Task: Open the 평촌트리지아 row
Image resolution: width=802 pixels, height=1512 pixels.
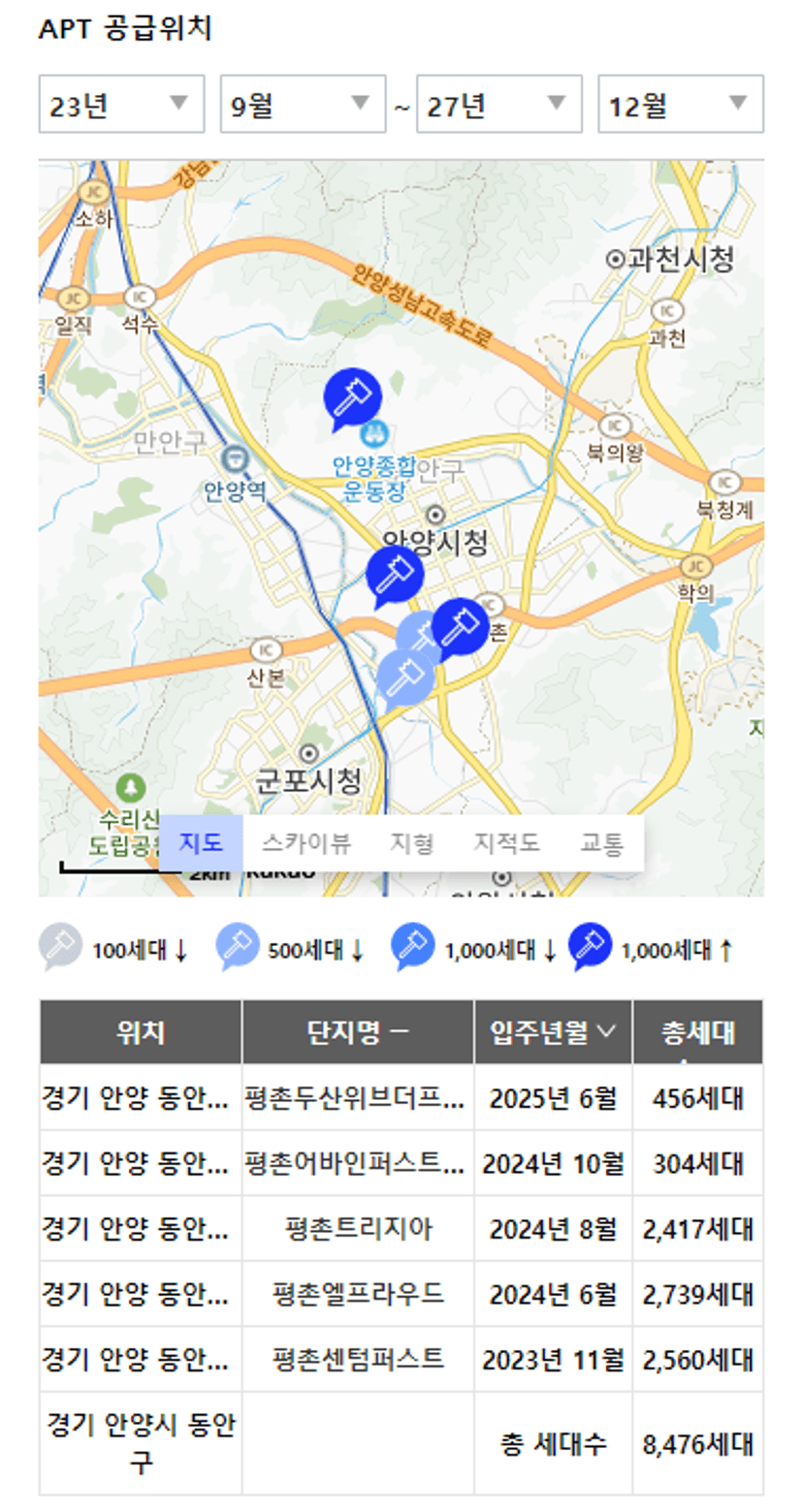Action: pyautogui.click(x=358, y=1229)
